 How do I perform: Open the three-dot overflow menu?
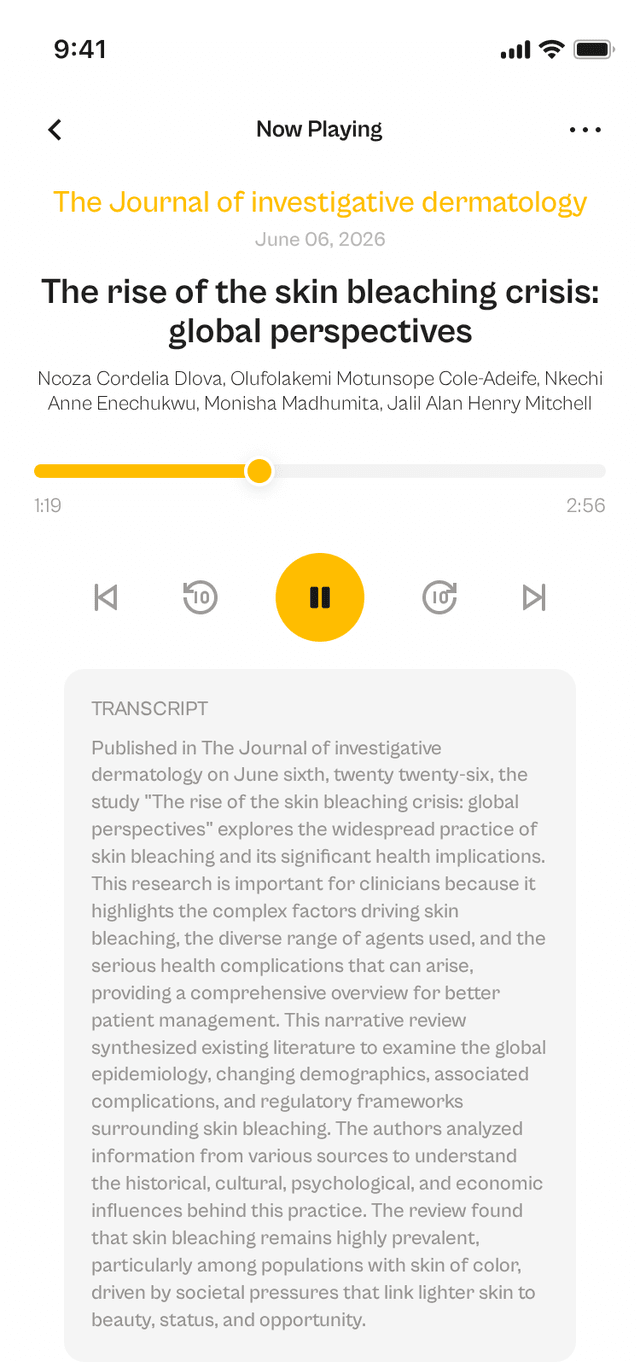point(585,129)
